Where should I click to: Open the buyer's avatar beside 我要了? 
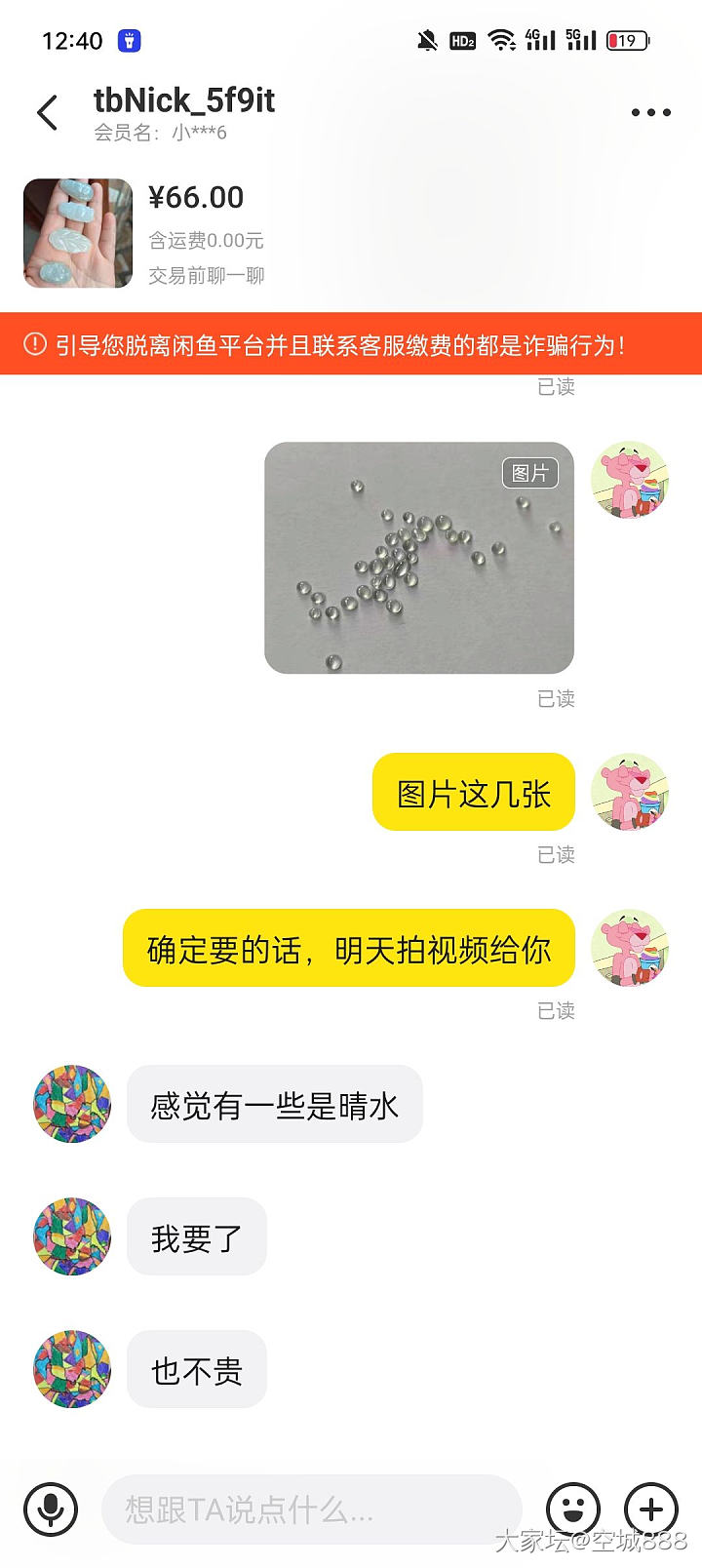(72, 1236)
